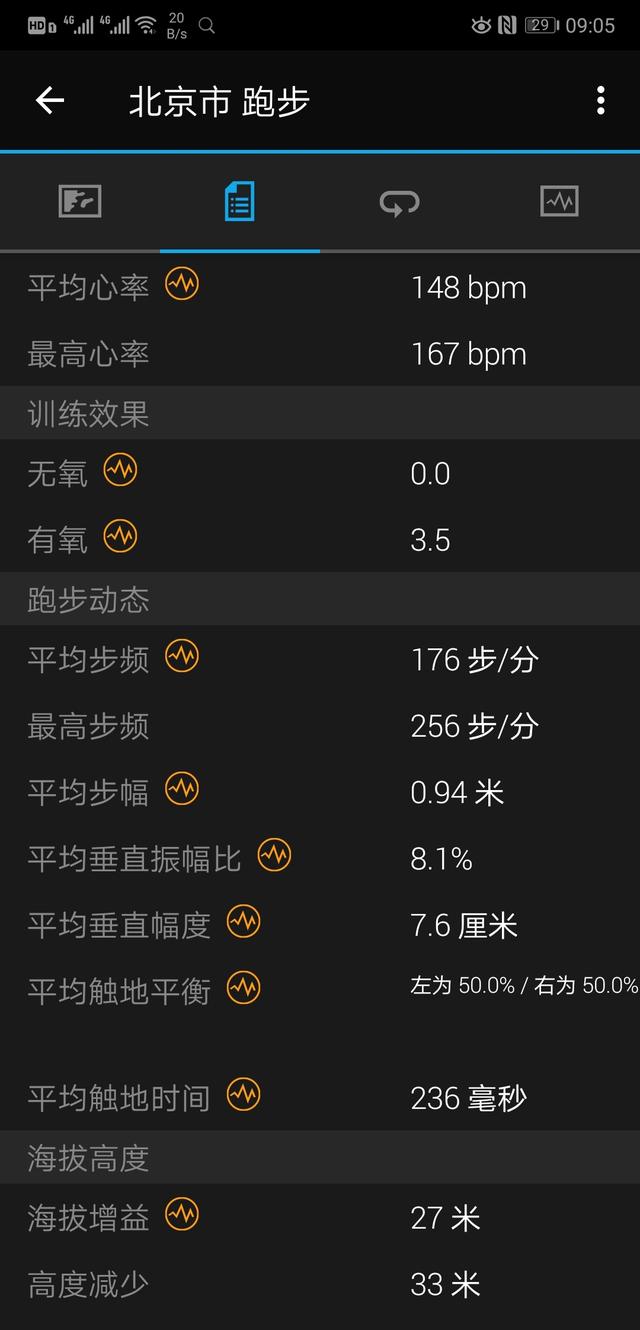Image resolution: width=640 pixels, height=1330 pixels.
Task: Tap the chart icon next to 平均步幅
Action: click(182, 789)
